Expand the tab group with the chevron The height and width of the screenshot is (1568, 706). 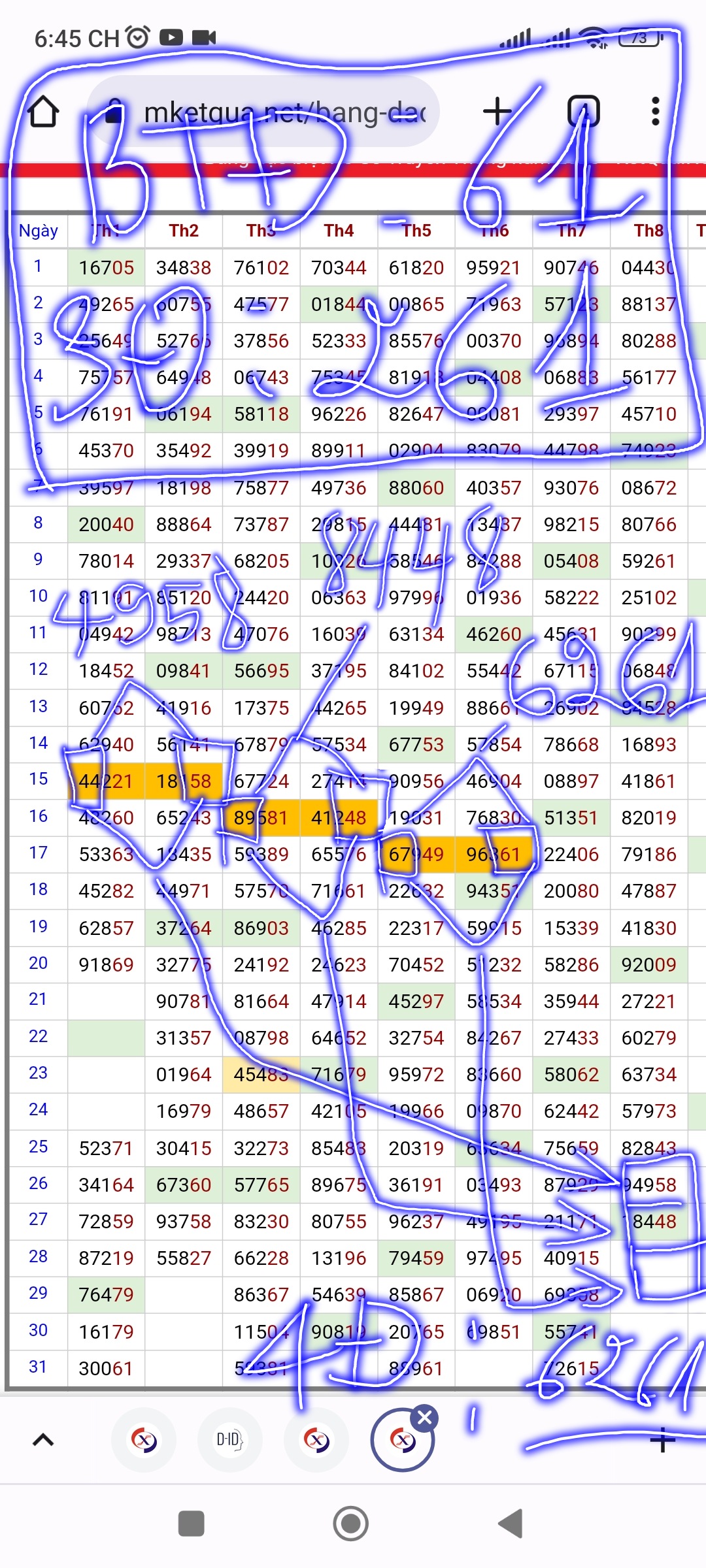point(43,1440)
